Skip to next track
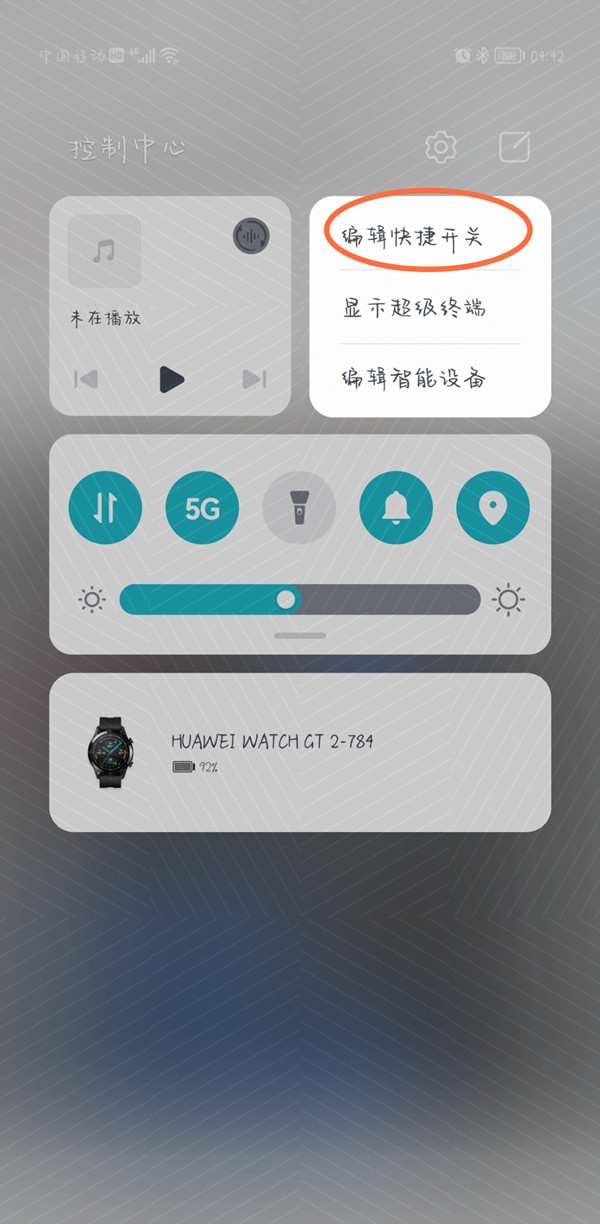Viewport: 600px width, 1224px height. pos(254,379)
